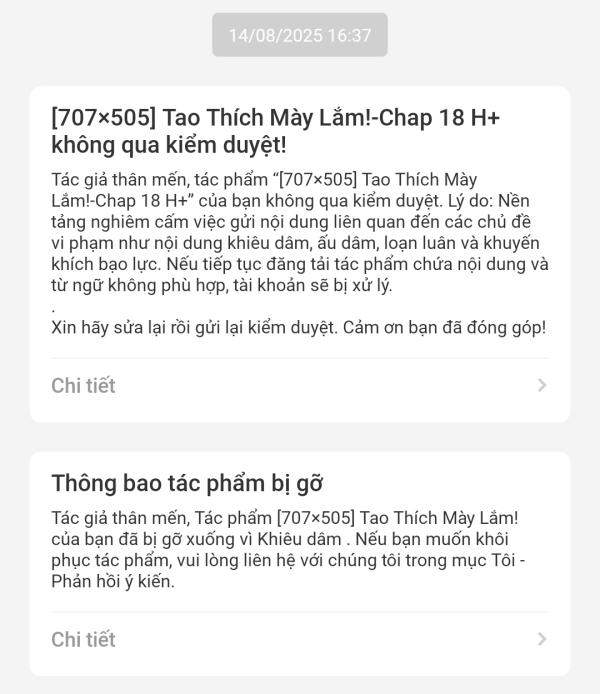Open Chi tiết for Chap 18 H+ rejection

[x=84, y=385]
